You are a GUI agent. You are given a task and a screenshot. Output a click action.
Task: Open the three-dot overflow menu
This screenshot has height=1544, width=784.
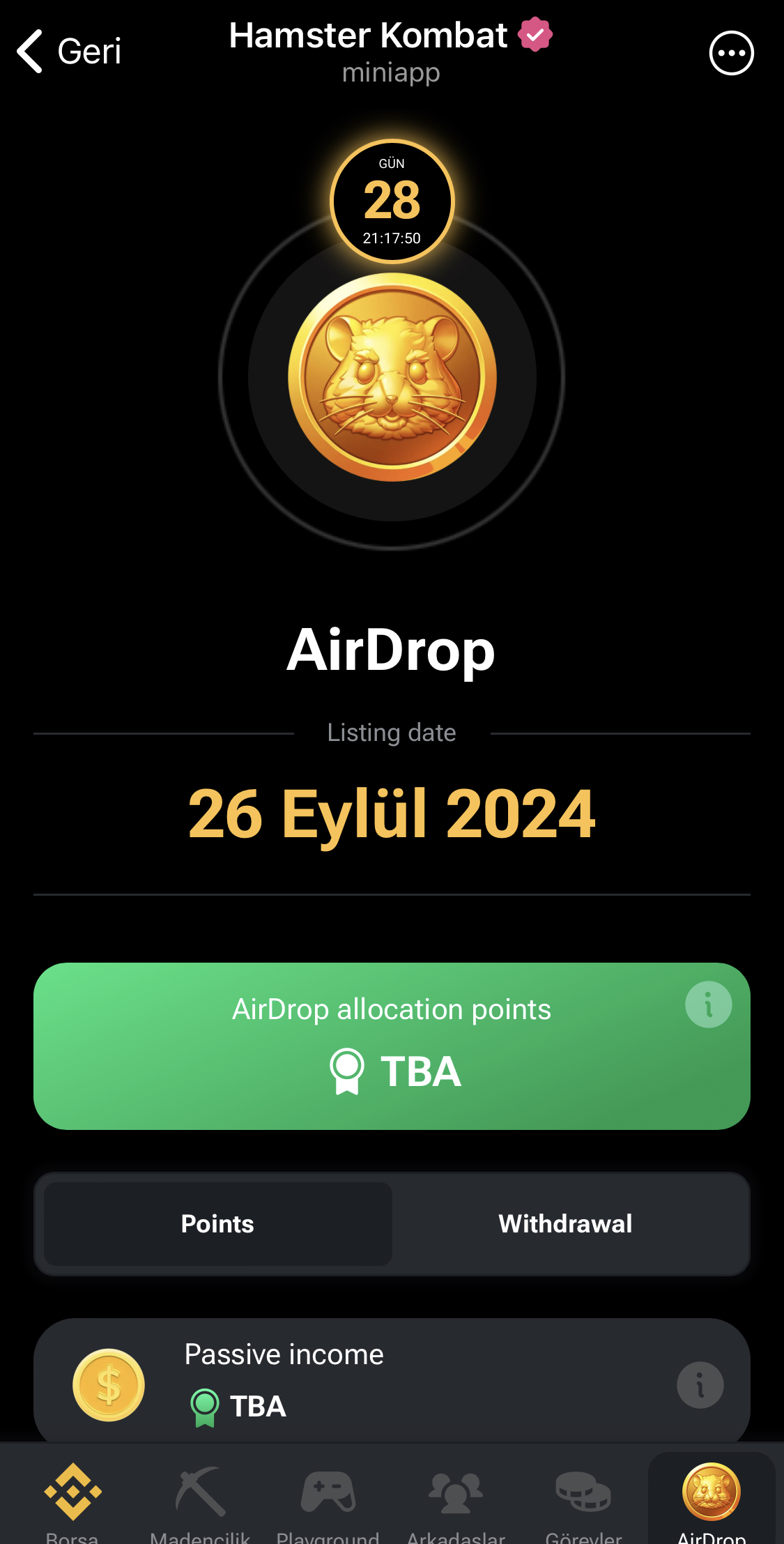[731, 53]
